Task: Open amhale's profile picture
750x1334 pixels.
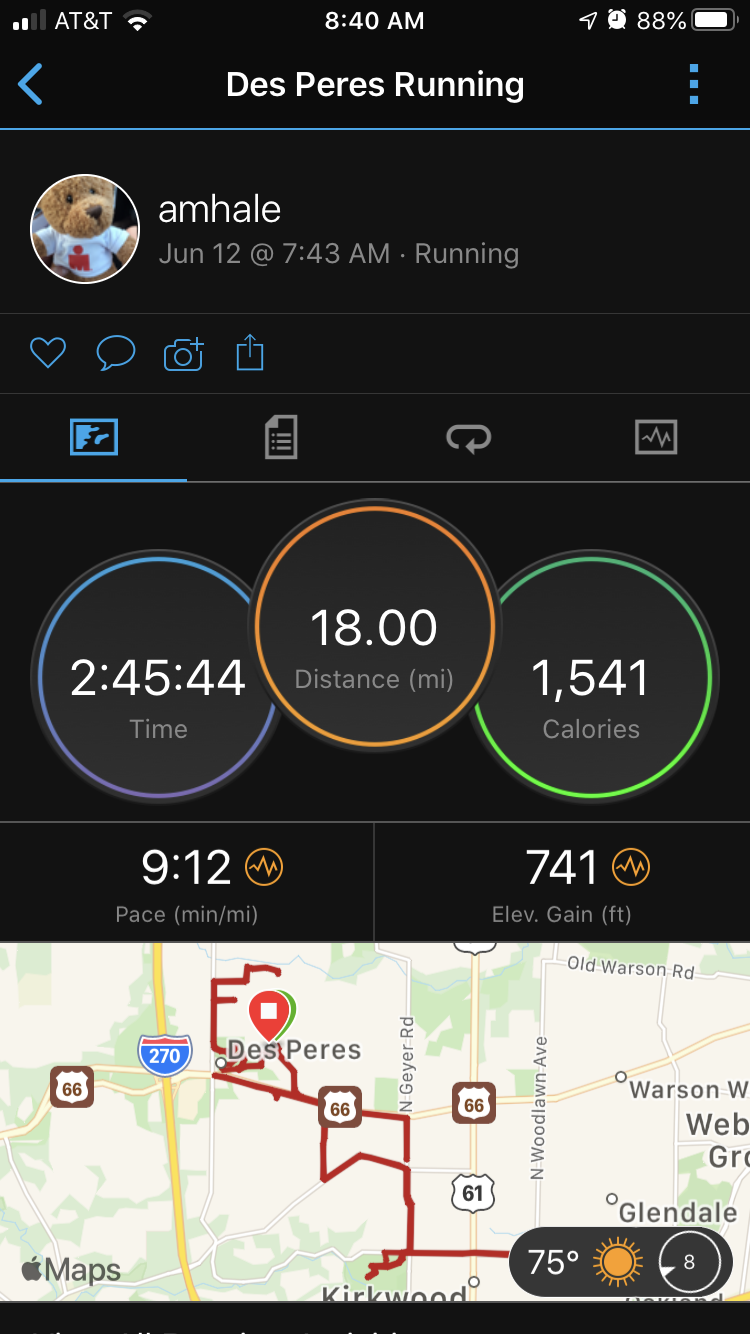Action: coord(85,229)
